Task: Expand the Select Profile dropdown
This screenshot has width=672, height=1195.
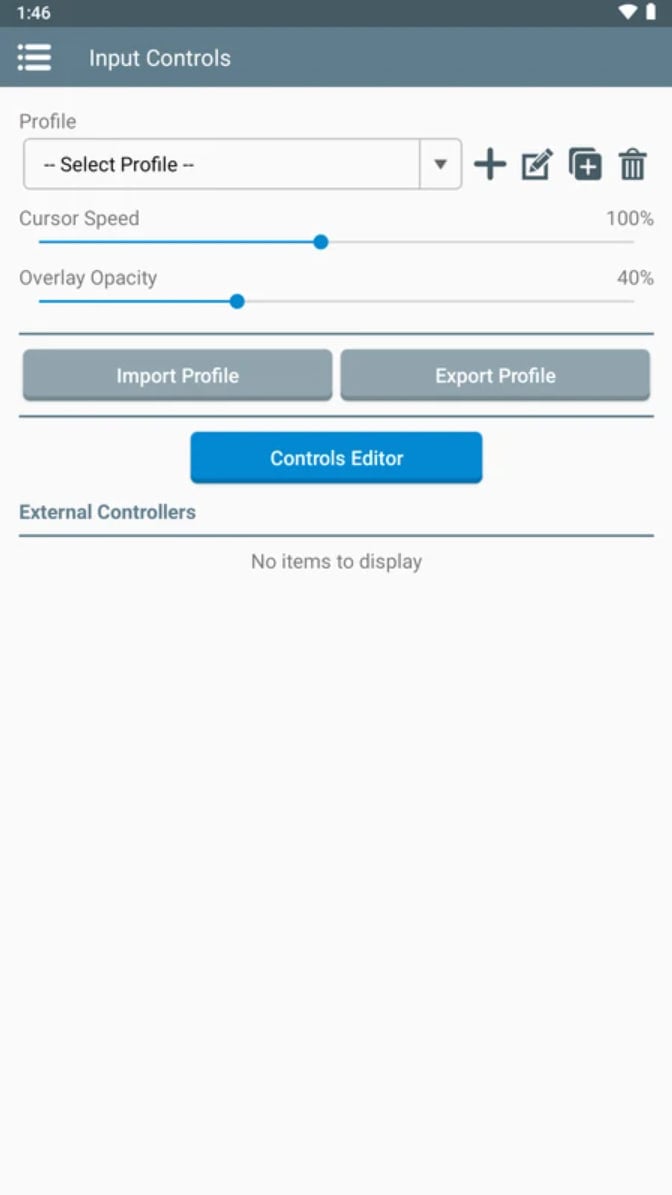Action: click(x=242, y=164)
